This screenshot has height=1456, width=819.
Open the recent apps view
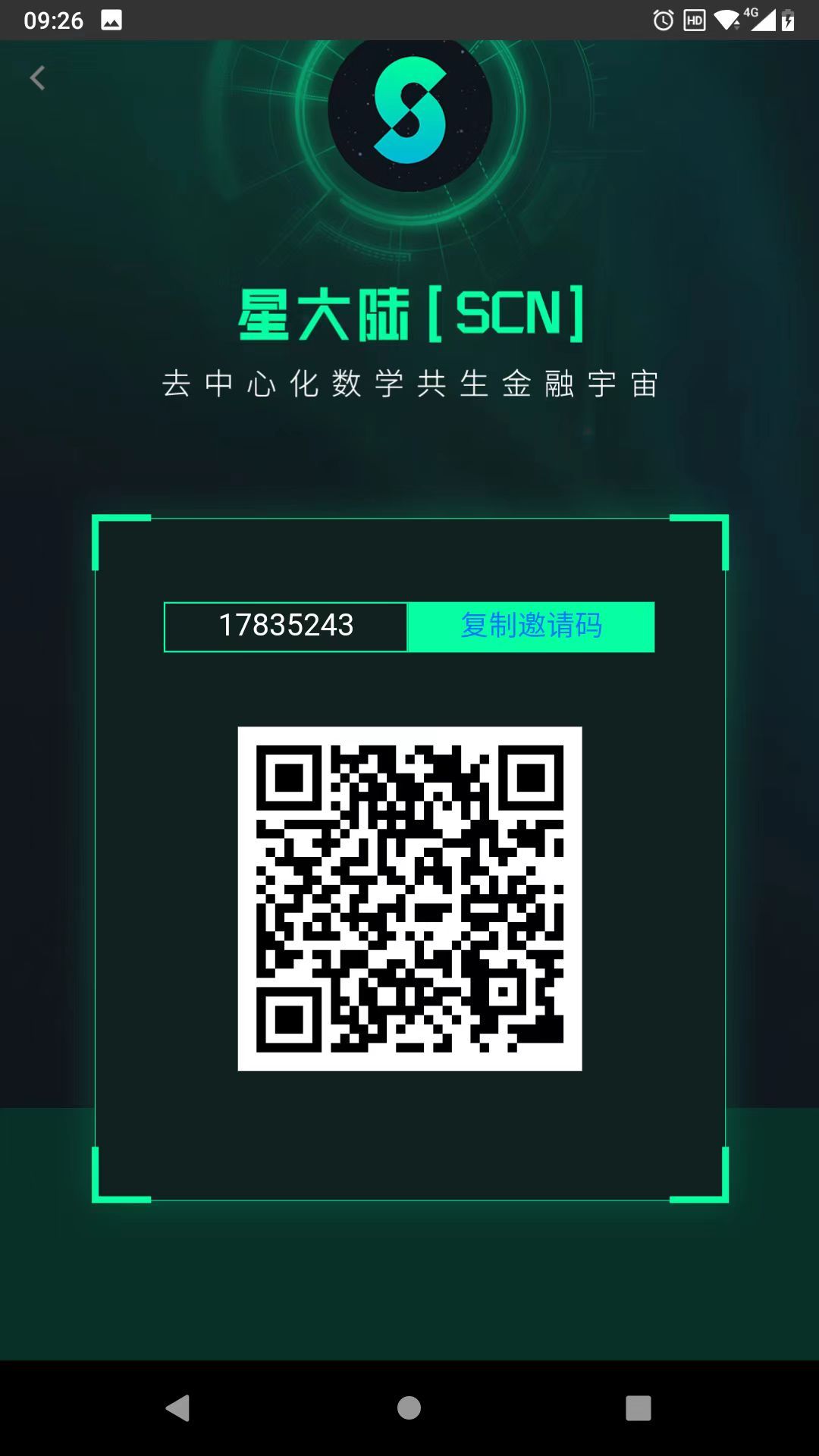click(x=638, y=1407)
